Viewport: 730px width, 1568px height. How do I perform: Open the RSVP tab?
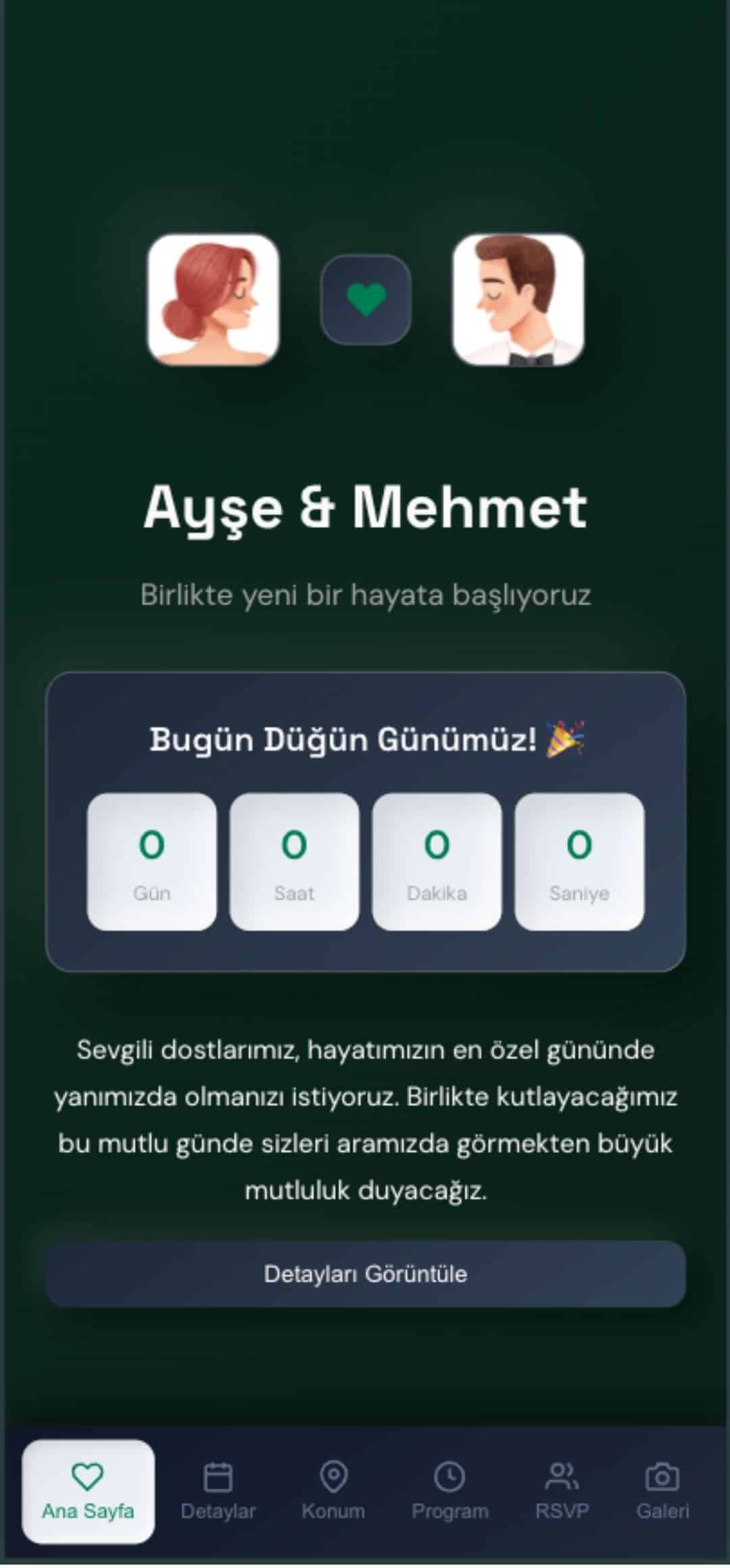tap(562, 1491)
